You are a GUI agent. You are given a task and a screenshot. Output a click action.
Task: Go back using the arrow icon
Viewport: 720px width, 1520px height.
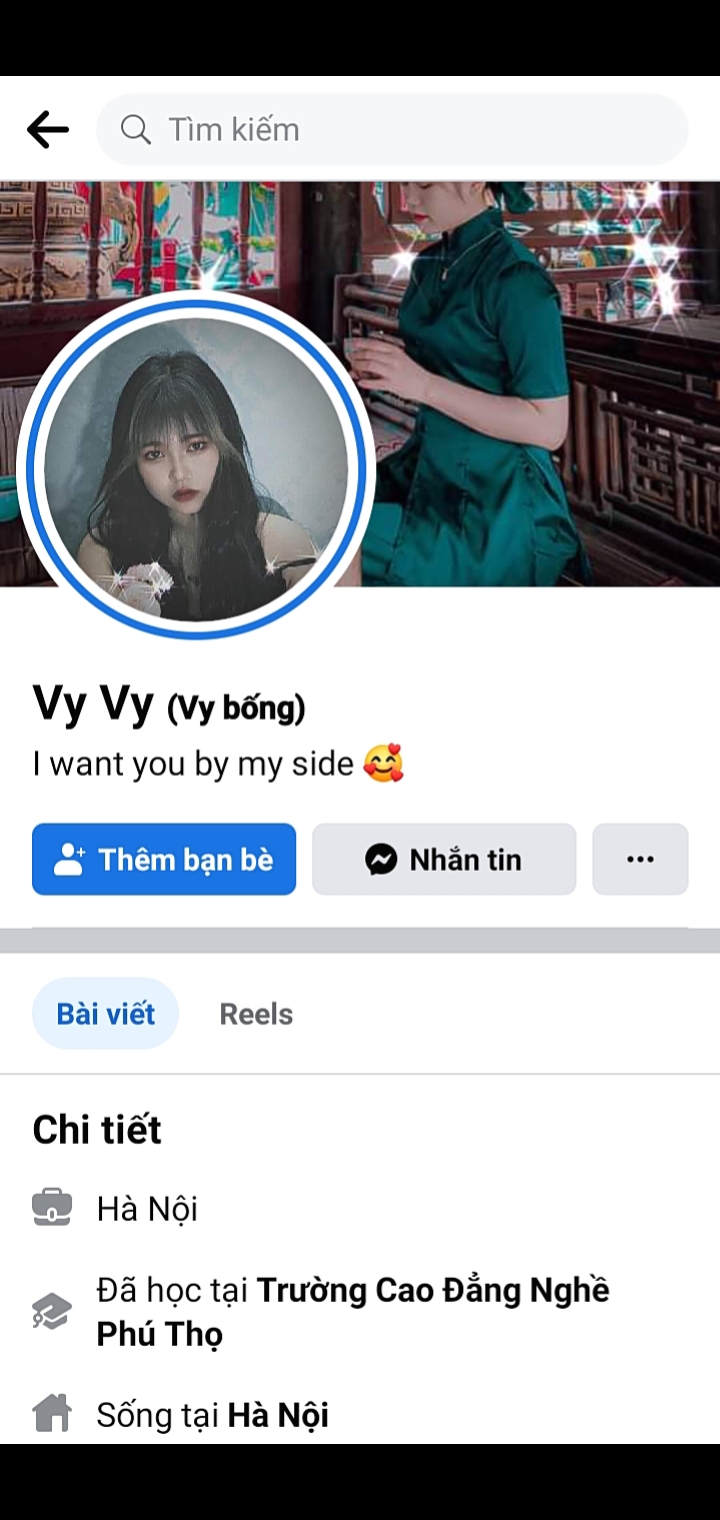(x=47, y=130)
